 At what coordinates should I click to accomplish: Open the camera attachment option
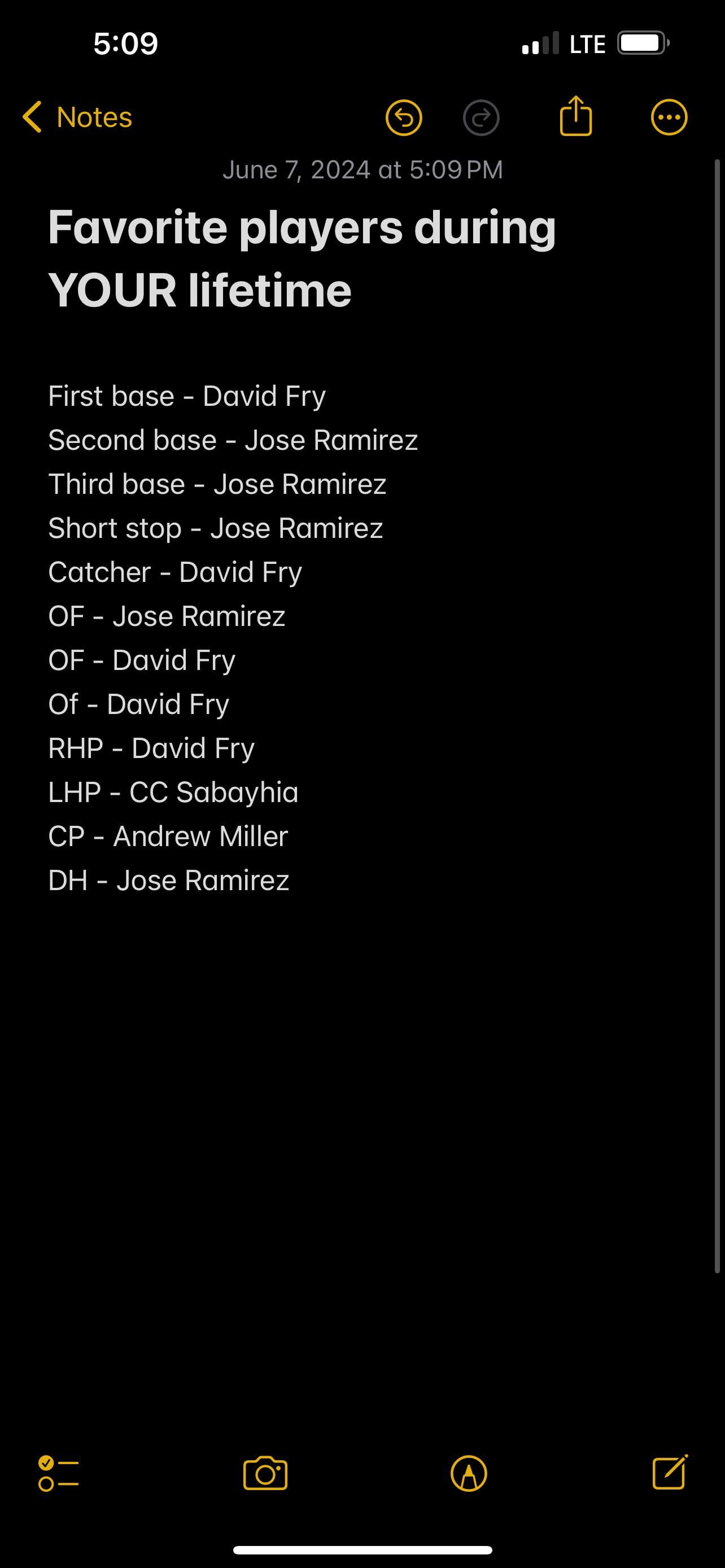[x=265, y=1474]
